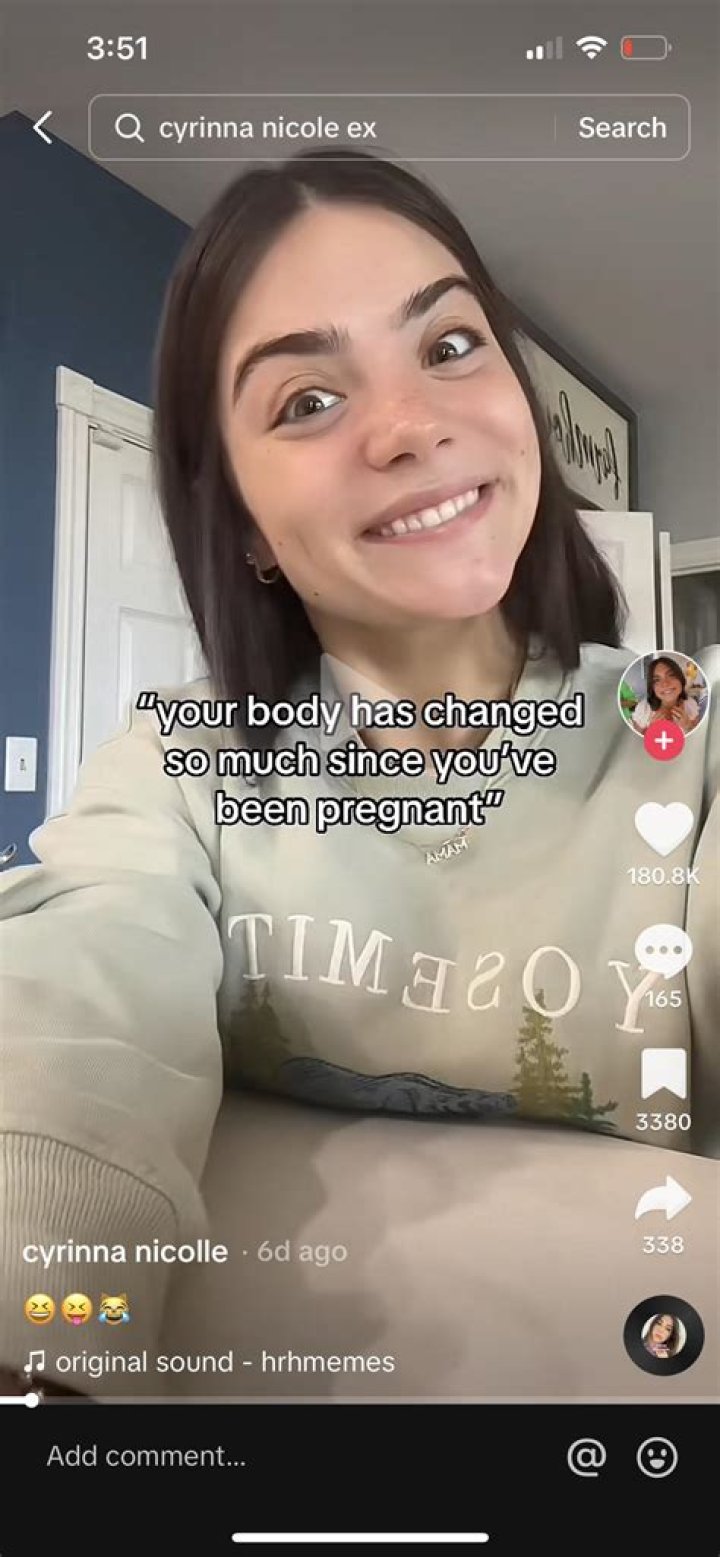Screen dimensions: 720x1557
Task: Share this video via the arrow icon
Action: coord(663,1198)
